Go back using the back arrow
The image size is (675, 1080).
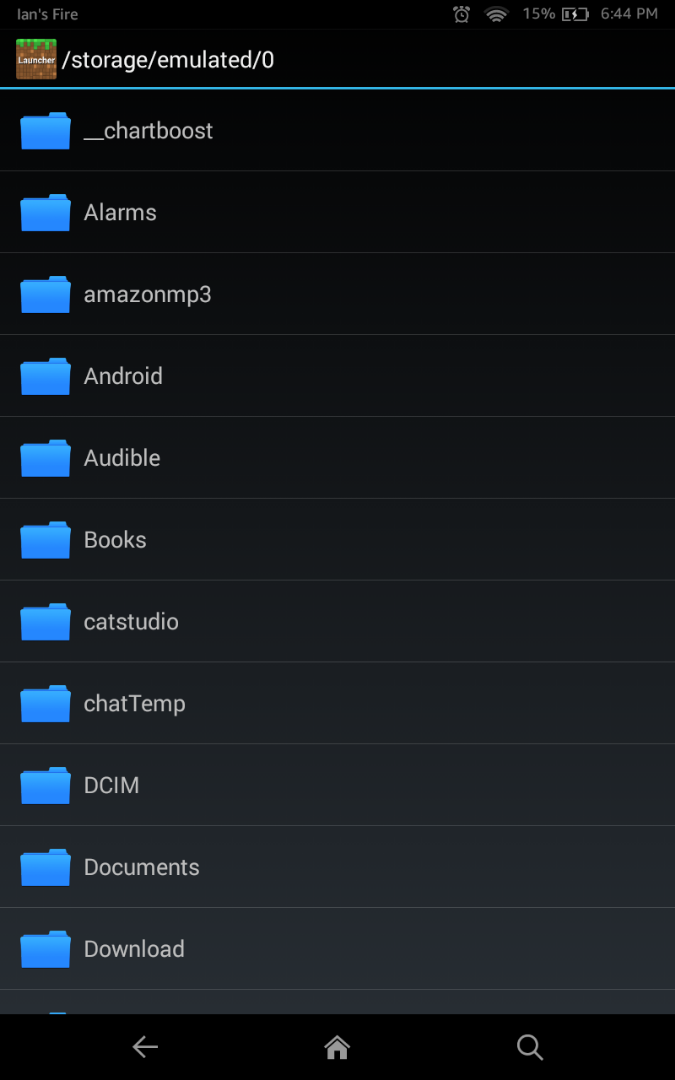(145, 1047)
